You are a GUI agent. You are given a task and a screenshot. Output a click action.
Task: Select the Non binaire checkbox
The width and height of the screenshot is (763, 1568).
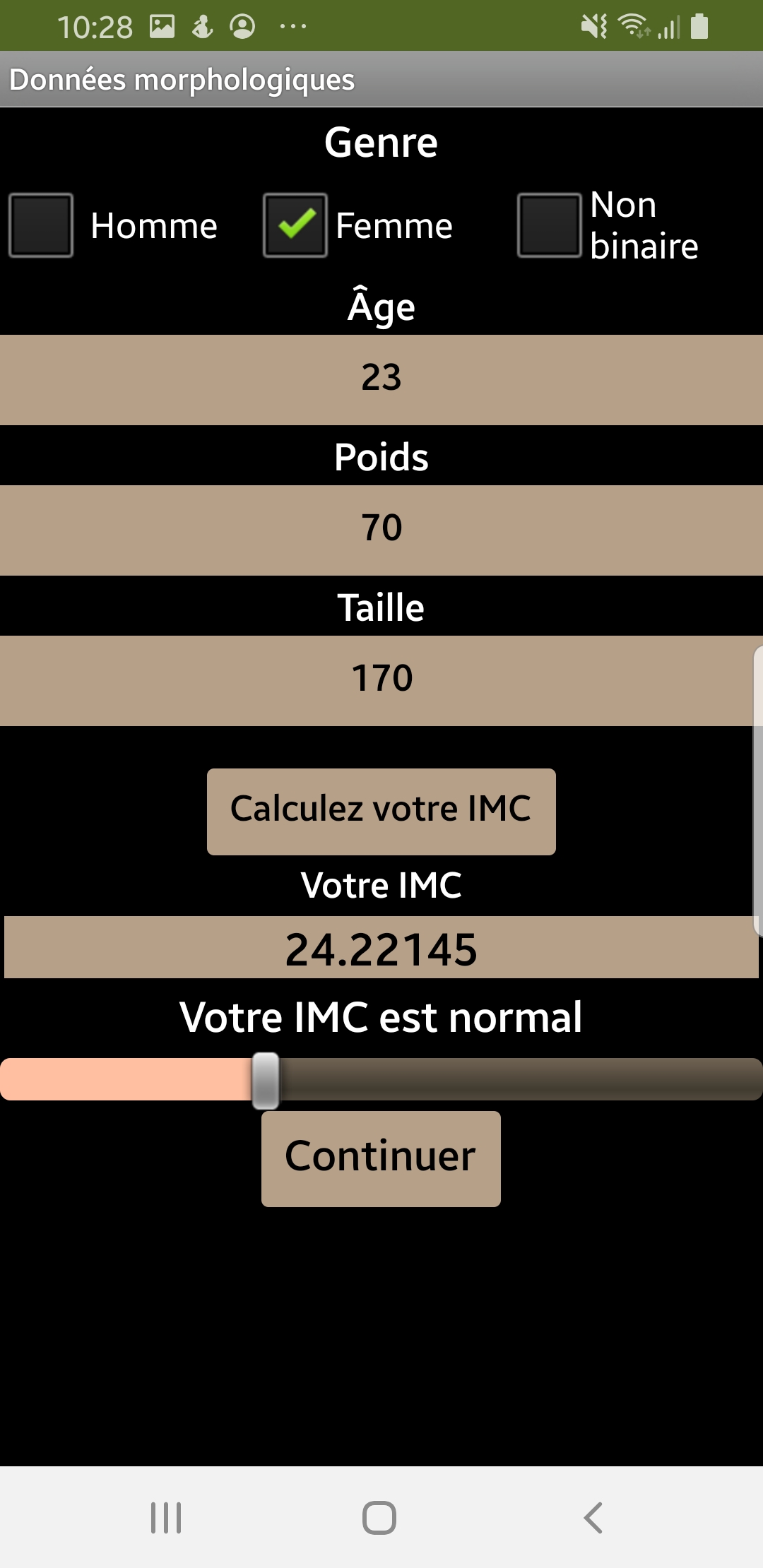(x=550, y=225)
